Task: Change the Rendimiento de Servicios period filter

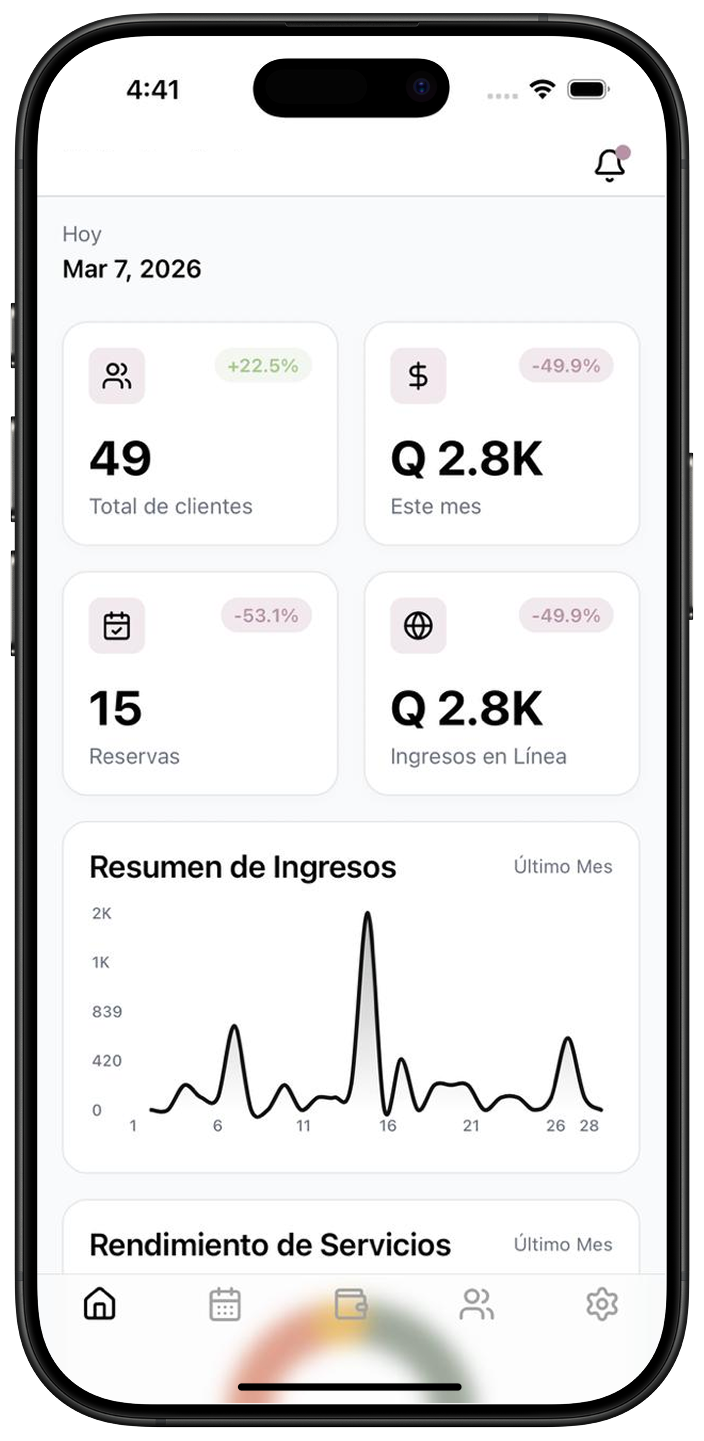Action: click(x=563, y=1245)
